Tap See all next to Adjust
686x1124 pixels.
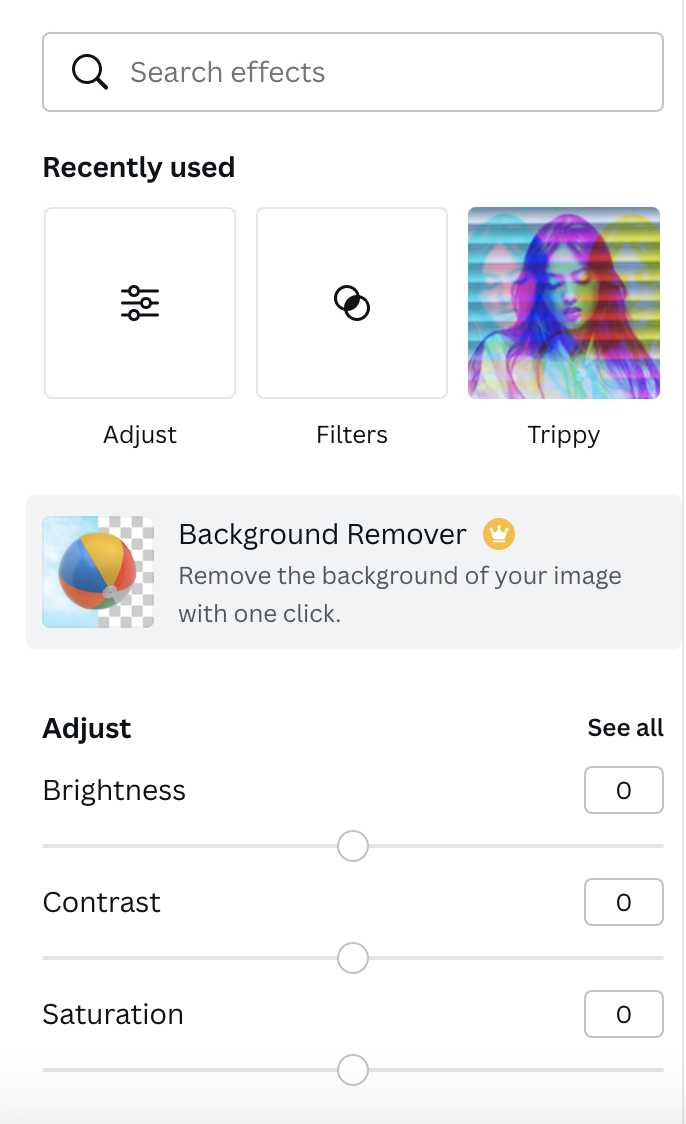click(x=625, y=728)
